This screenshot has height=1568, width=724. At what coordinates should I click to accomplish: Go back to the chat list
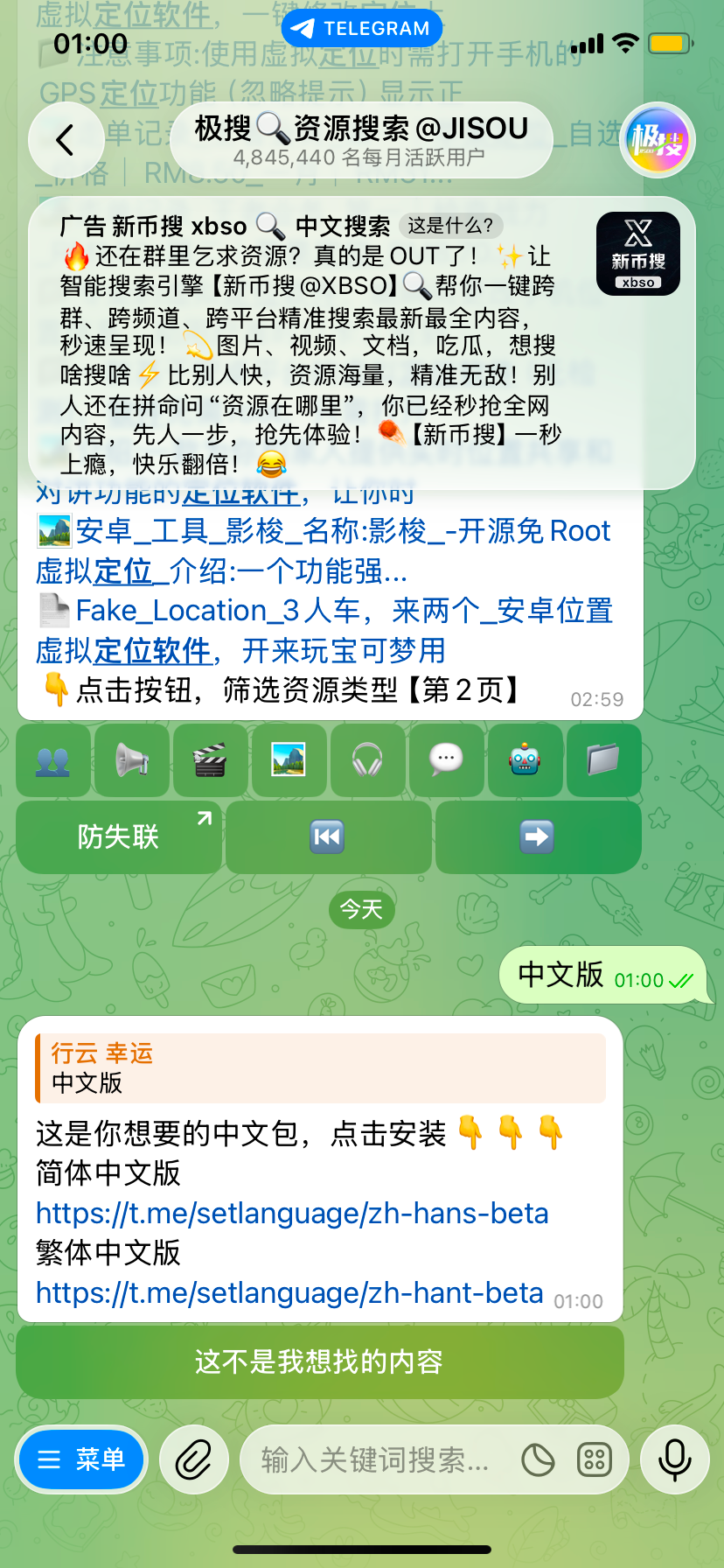point(66,140)
